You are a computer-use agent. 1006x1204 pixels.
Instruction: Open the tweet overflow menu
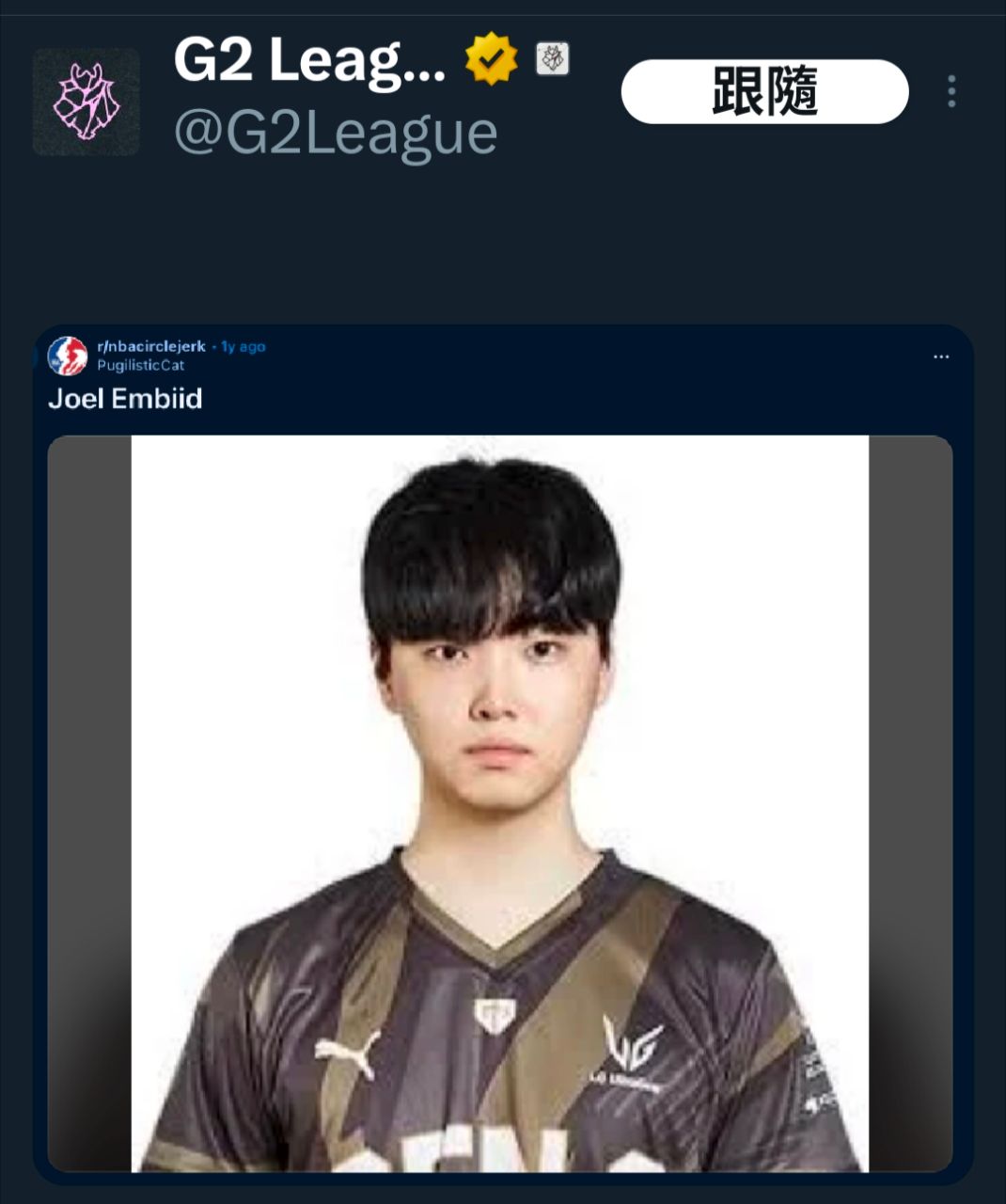[951, 91]
